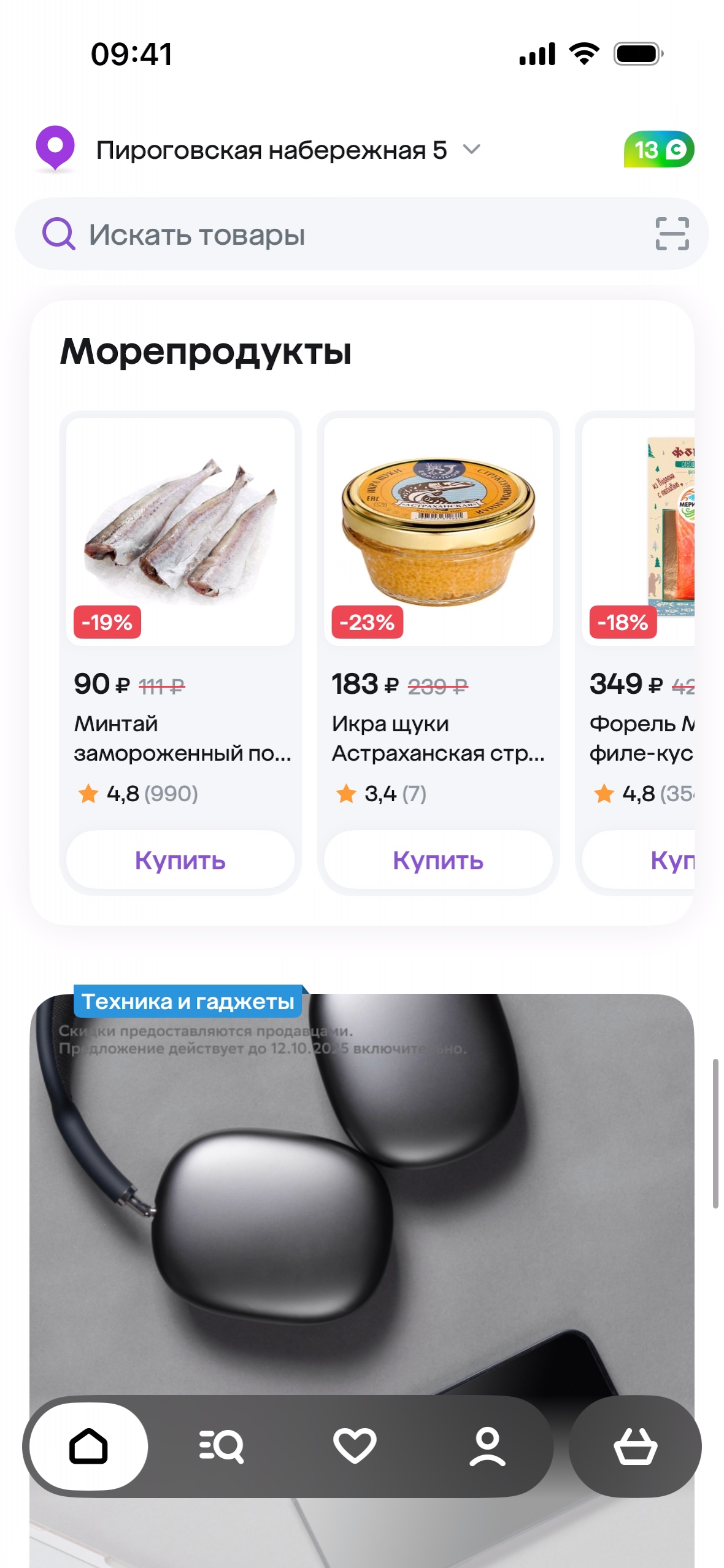Tap Купить under Икра щуки Астраханская

click(438, 860)
